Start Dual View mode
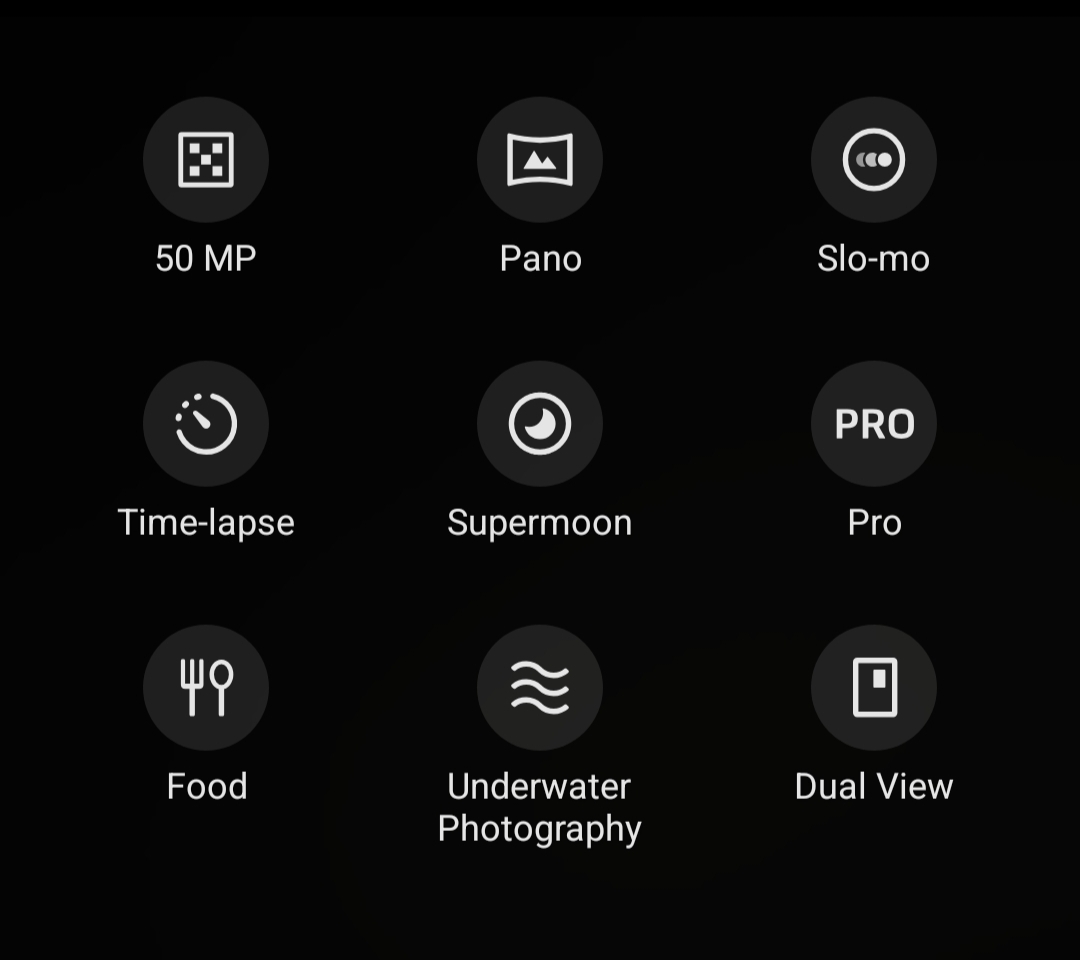Image resolution: width=1080 pixels, height=960 pixels. tap(873, 688)
